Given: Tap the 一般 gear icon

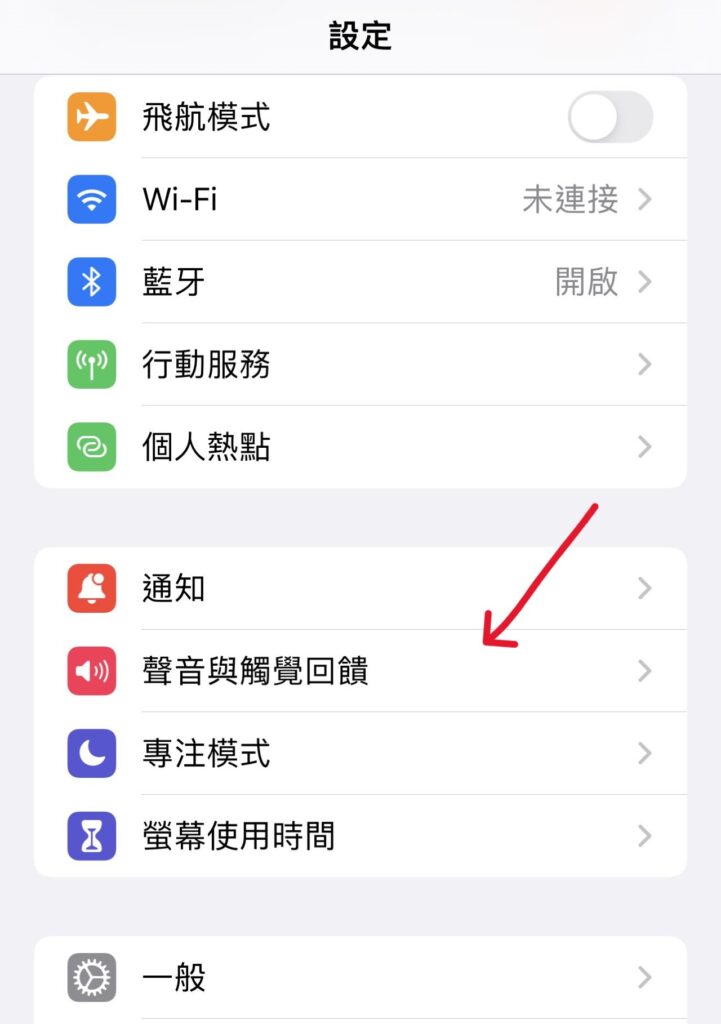Looking at the screenshot, I should 90,978.
